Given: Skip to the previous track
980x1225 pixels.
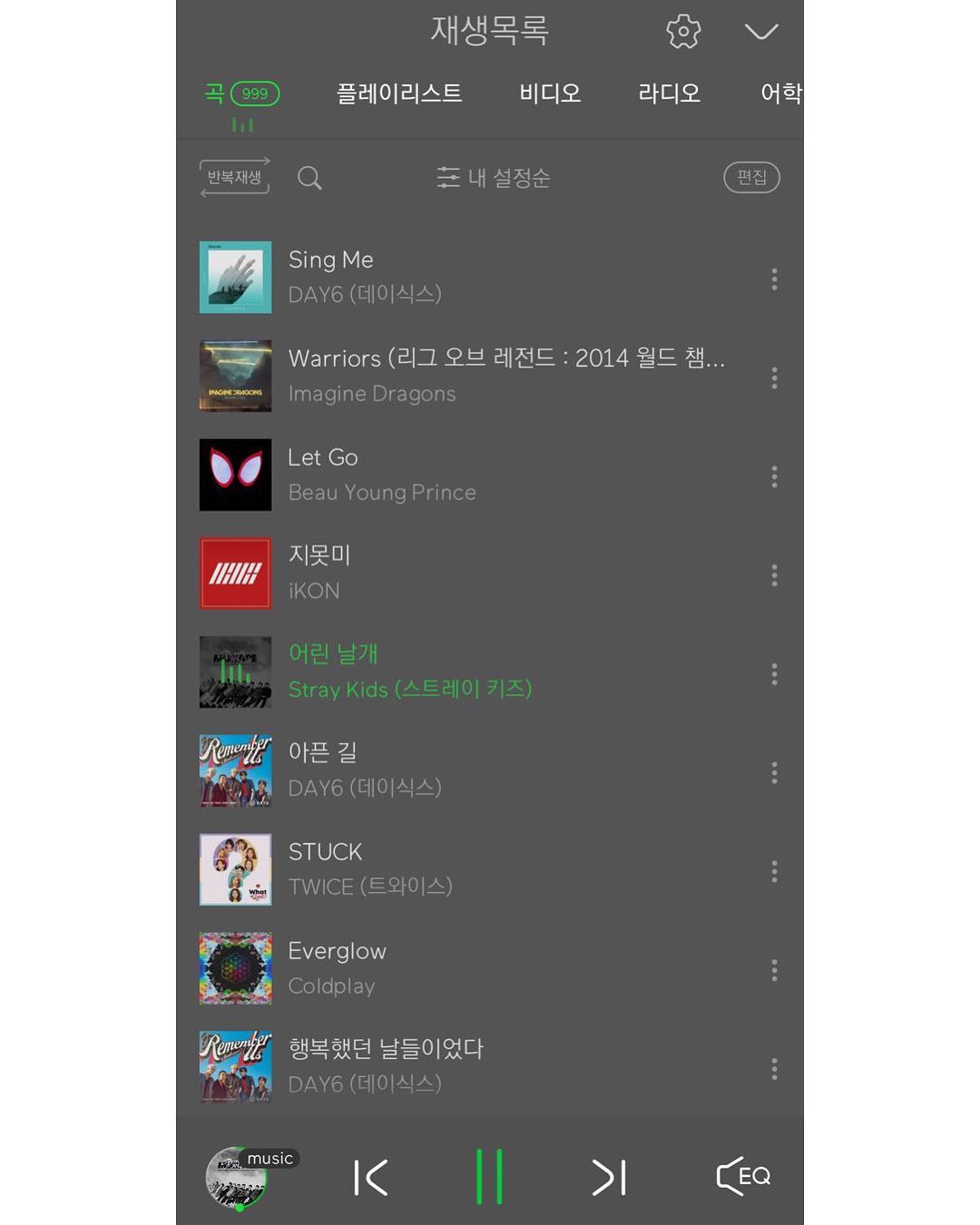Looking at the screenshot, I should (x=370, y=1177).
